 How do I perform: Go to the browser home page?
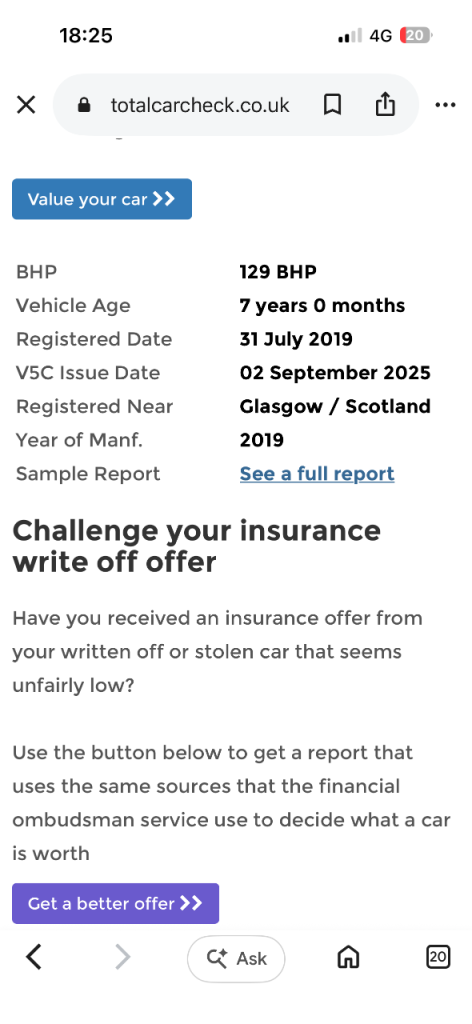coord(348,957)
